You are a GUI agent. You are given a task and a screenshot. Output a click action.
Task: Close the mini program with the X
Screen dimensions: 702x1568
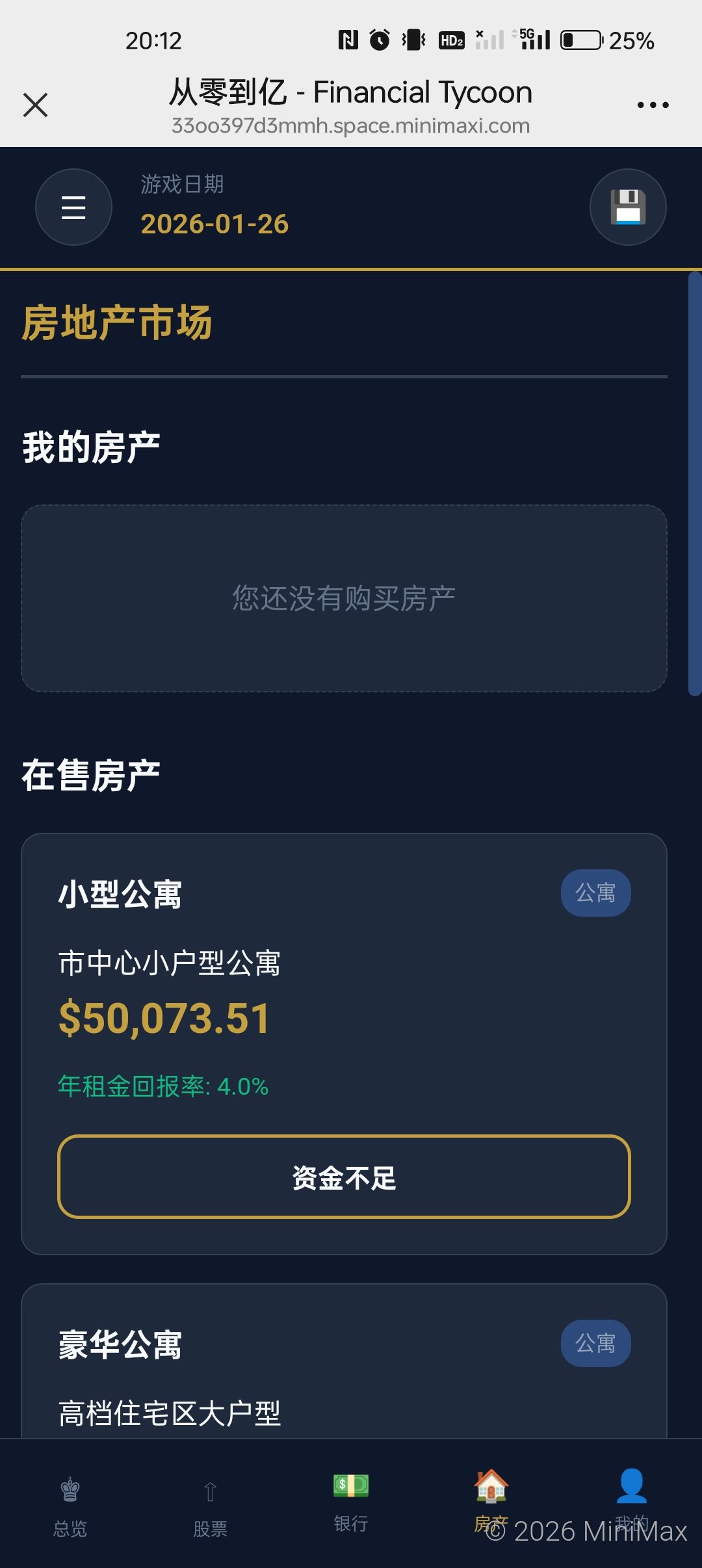pyautogui.click(x=34, y=104)
